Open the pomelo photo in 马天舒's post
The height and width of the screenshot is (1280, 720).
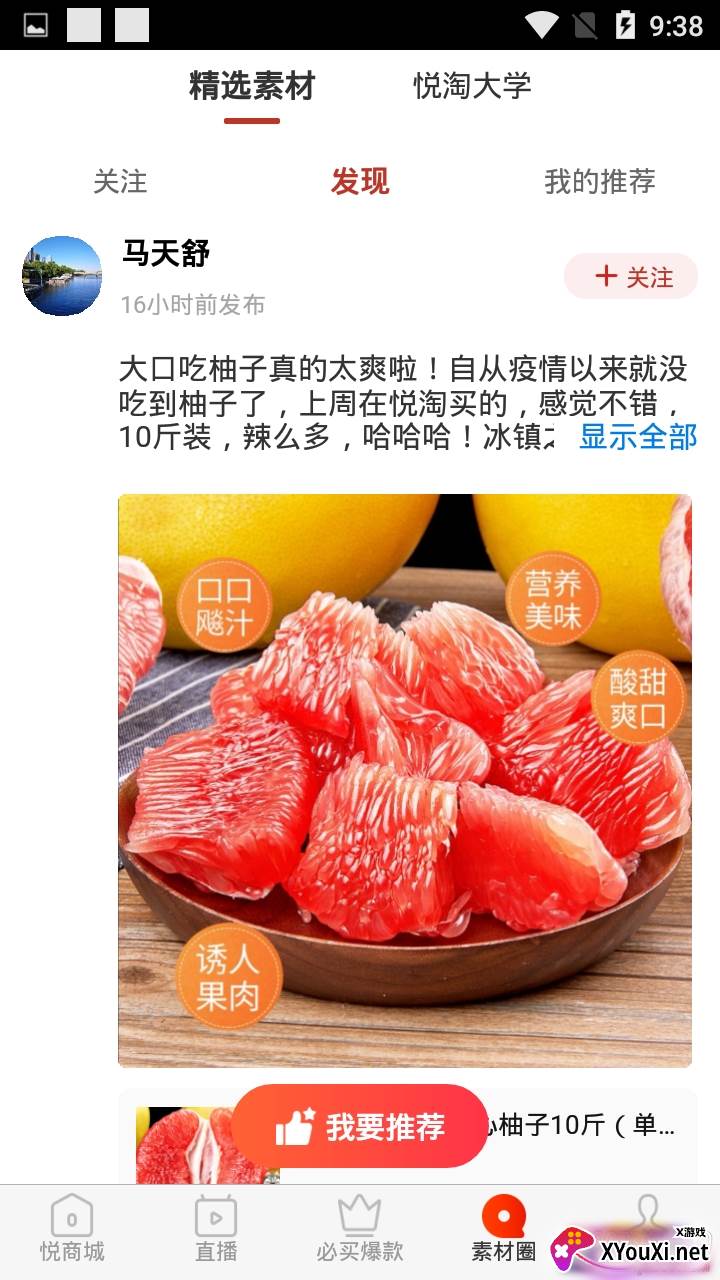click(405, 780)
